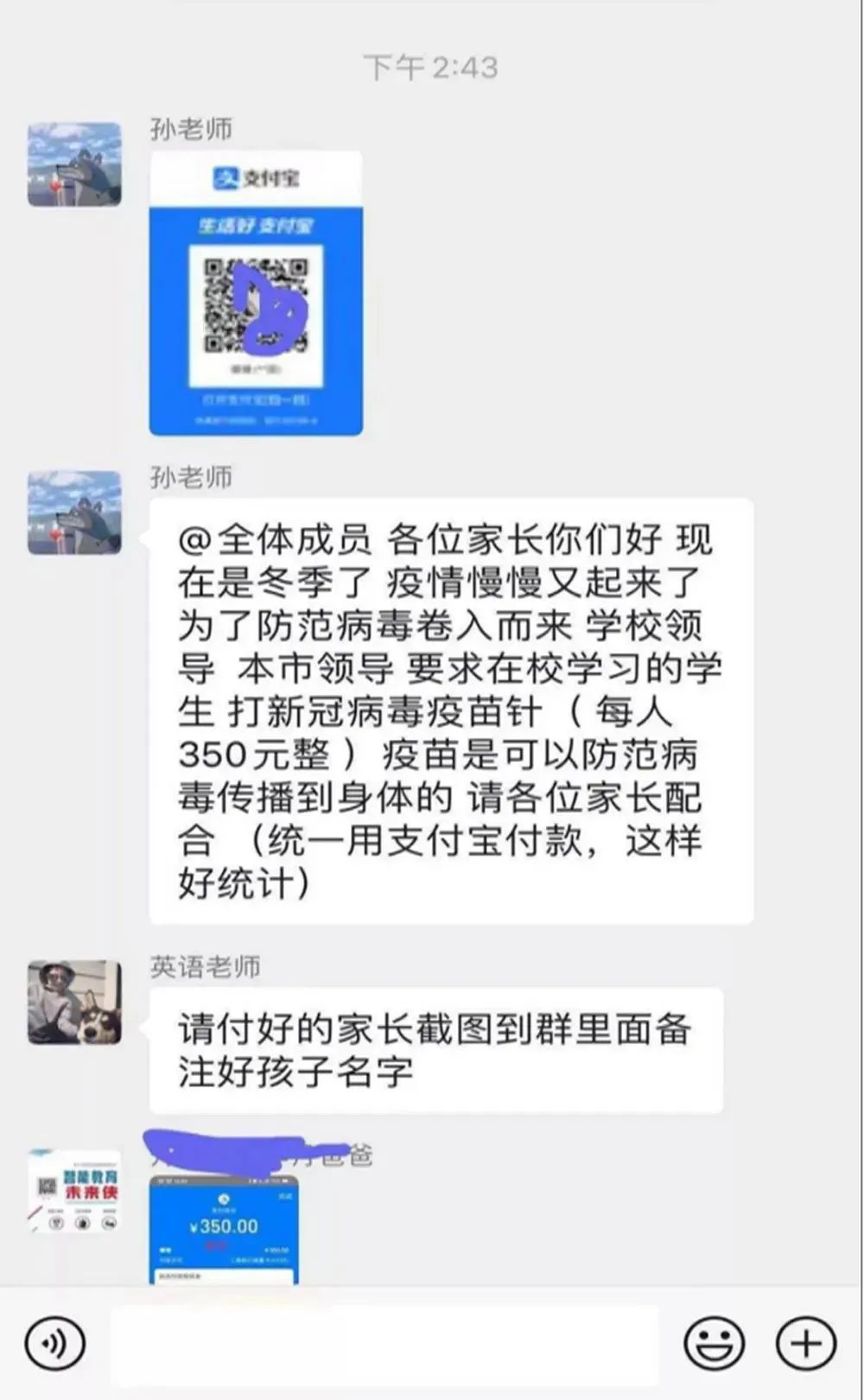
Task: Open 英语老师's profile avatar
Action: (74, 1002)
